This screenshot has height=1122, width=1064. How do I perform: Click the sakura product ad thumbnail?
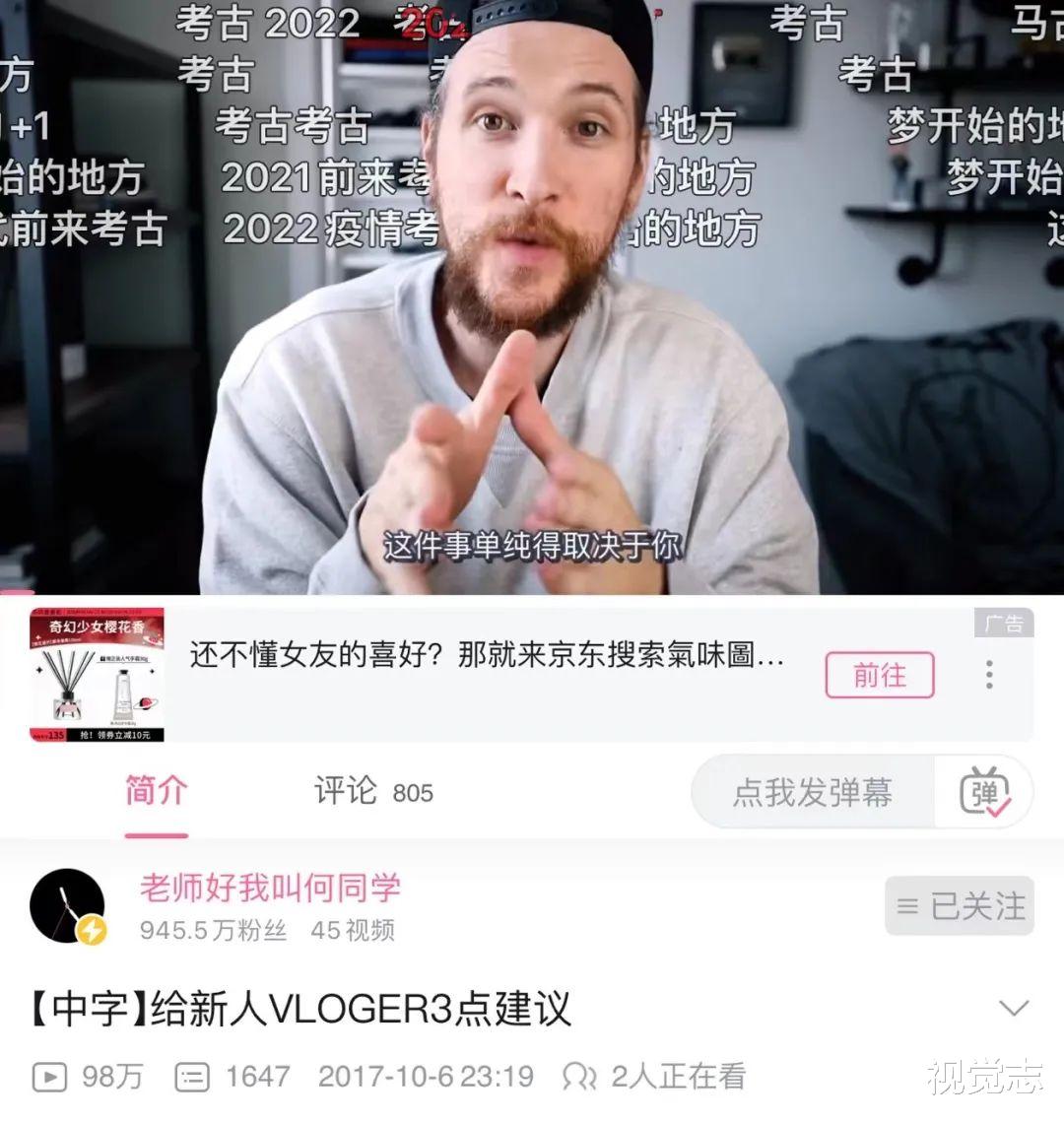click(x=95, y=676)
